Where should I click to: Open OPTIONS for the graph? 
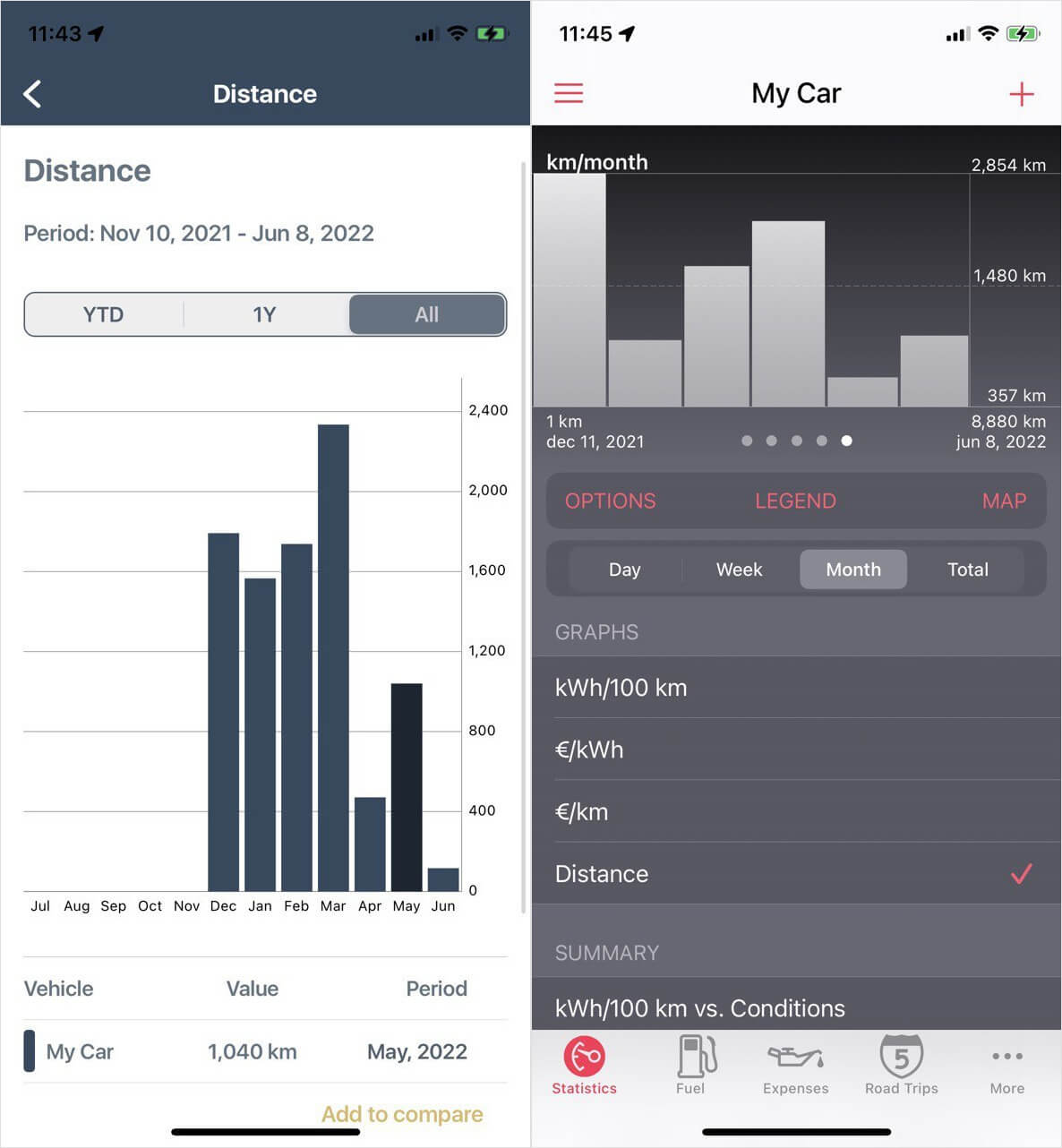610,501
